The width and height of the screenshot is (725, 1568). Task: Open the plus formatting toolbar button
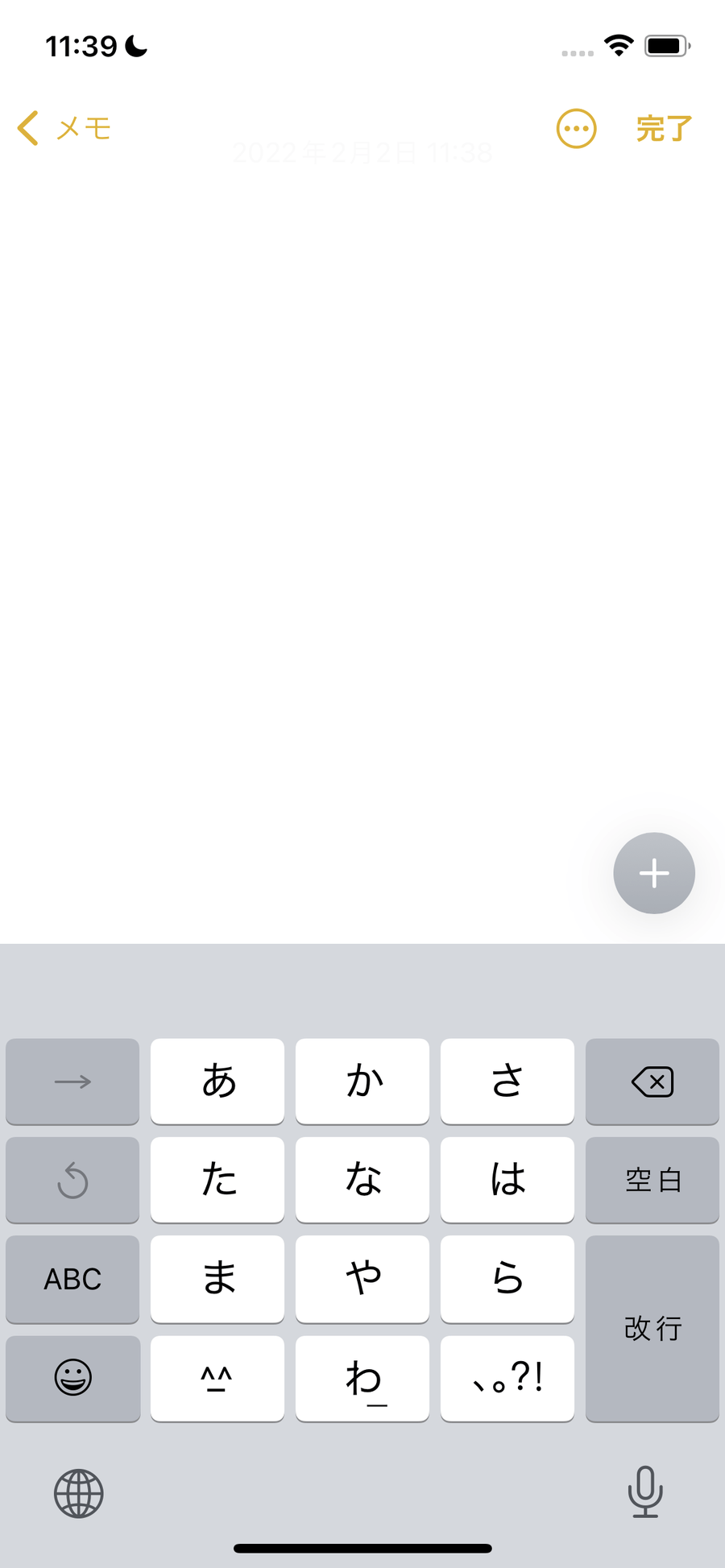pyautogui.click(x=654, y=873)
